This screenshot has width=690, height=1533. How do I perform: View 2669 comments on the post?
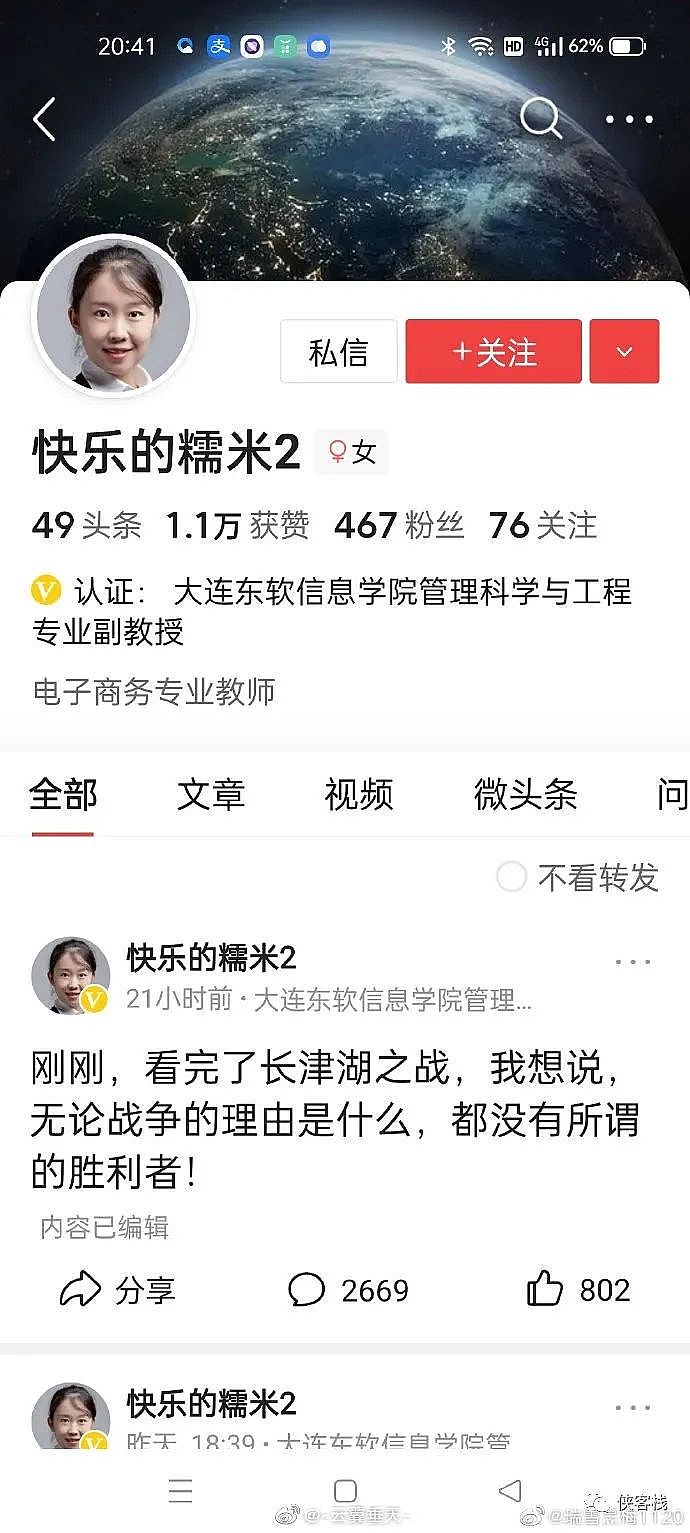348,1290
